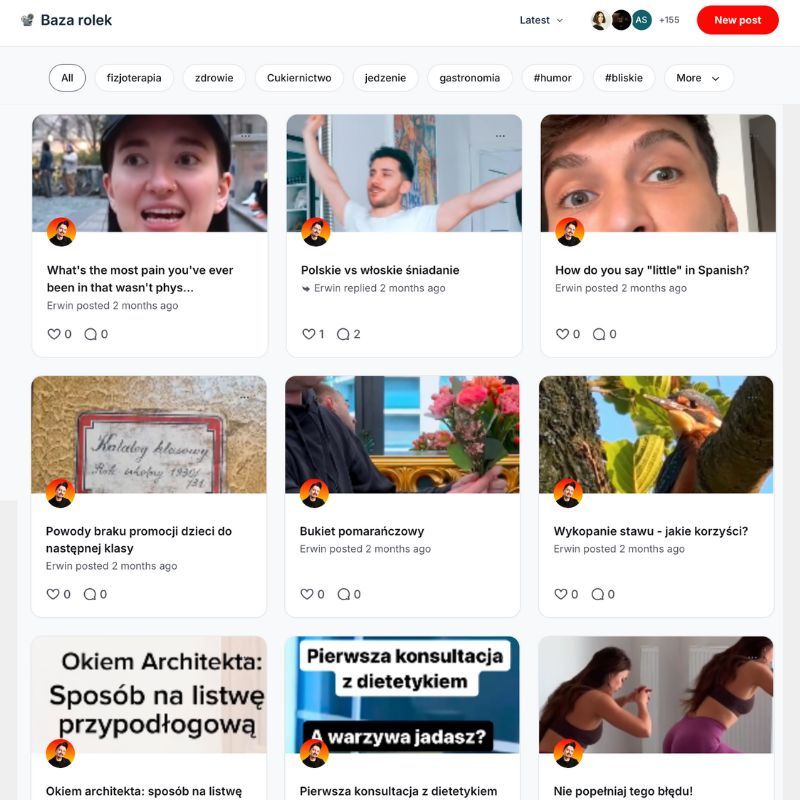
Task: Select the All filter chip
Action: [x=67, y=78]
